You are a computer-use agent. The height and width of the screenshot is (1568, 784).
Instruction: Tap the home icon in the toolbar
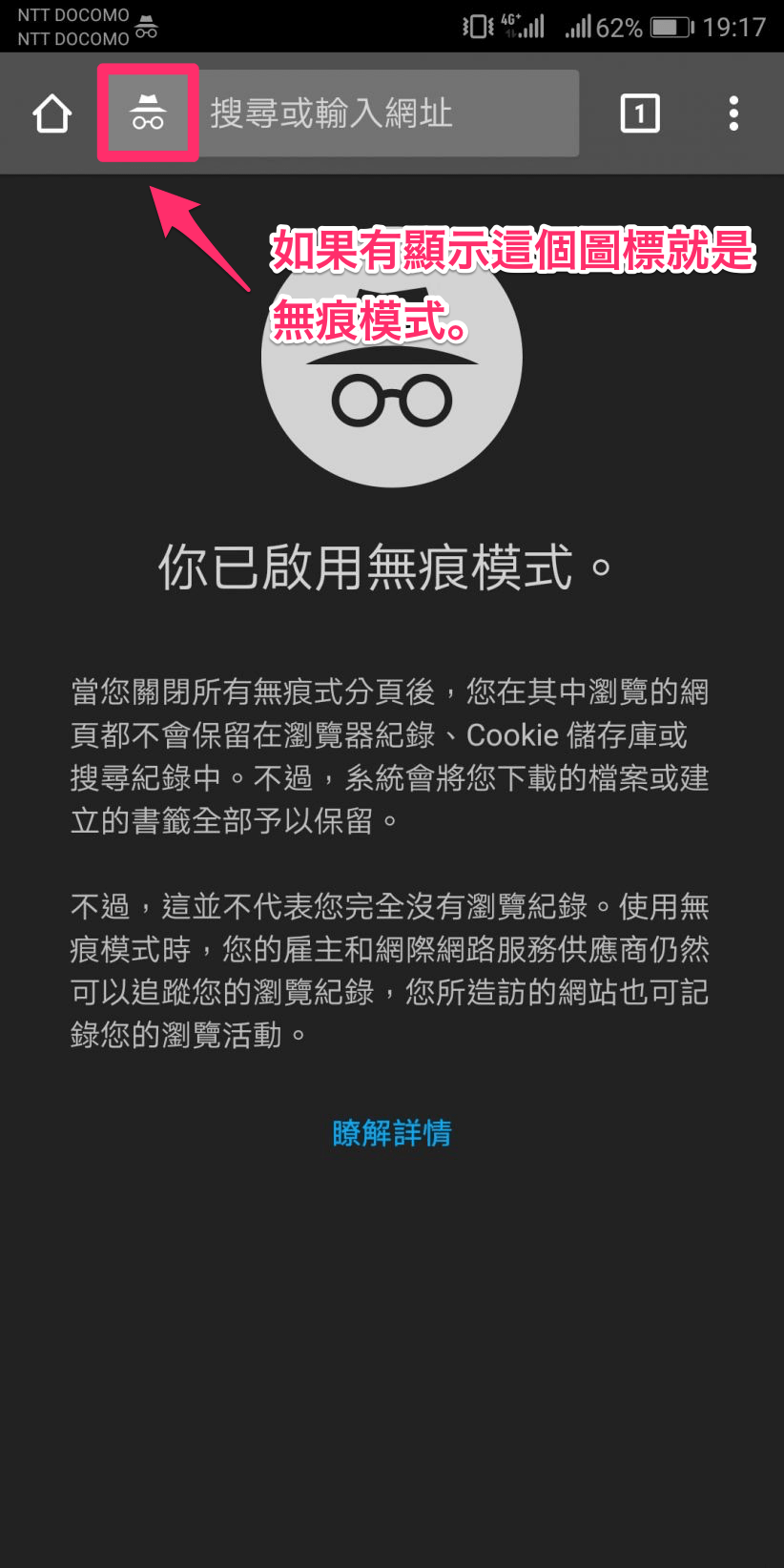(x=52, y=113)
